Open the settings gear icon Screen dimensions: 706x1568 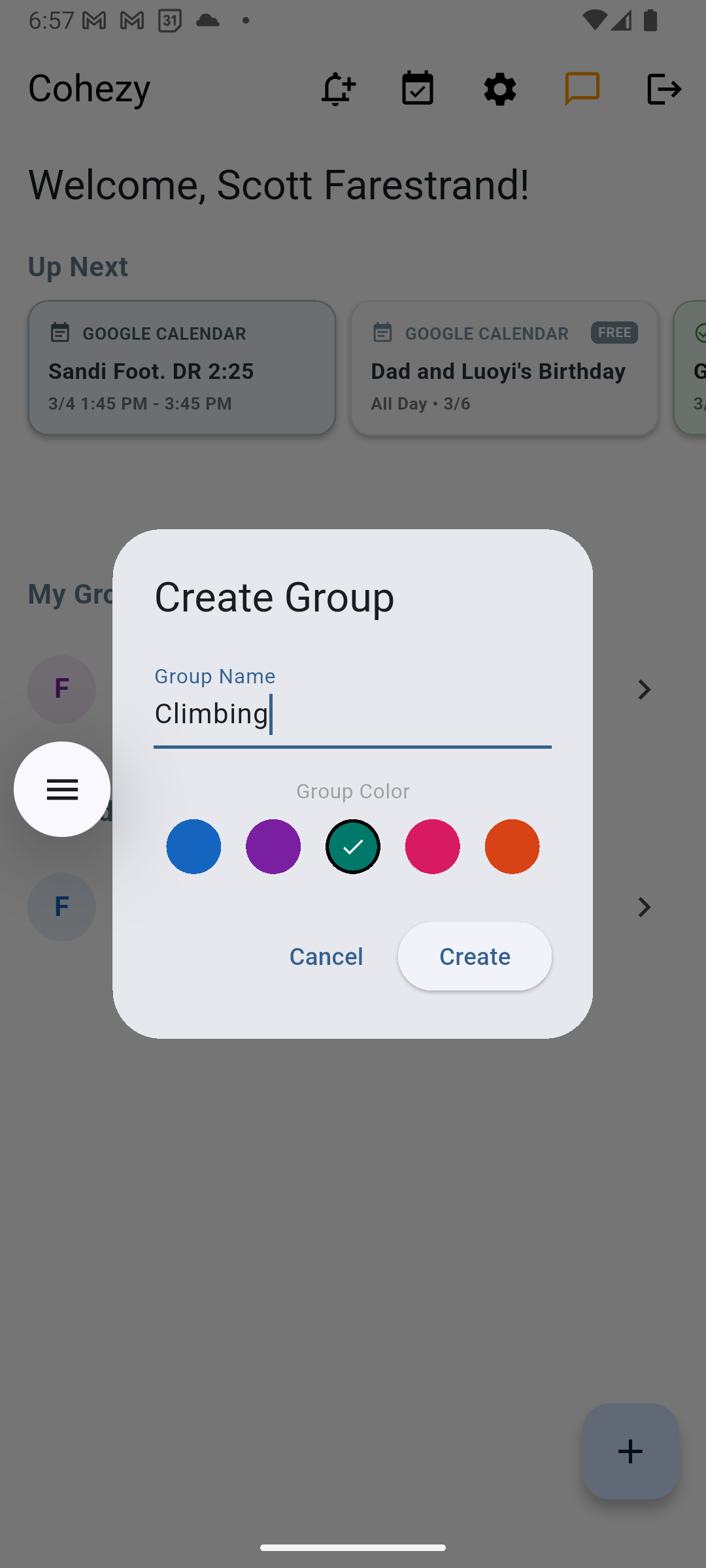[499, 88]
